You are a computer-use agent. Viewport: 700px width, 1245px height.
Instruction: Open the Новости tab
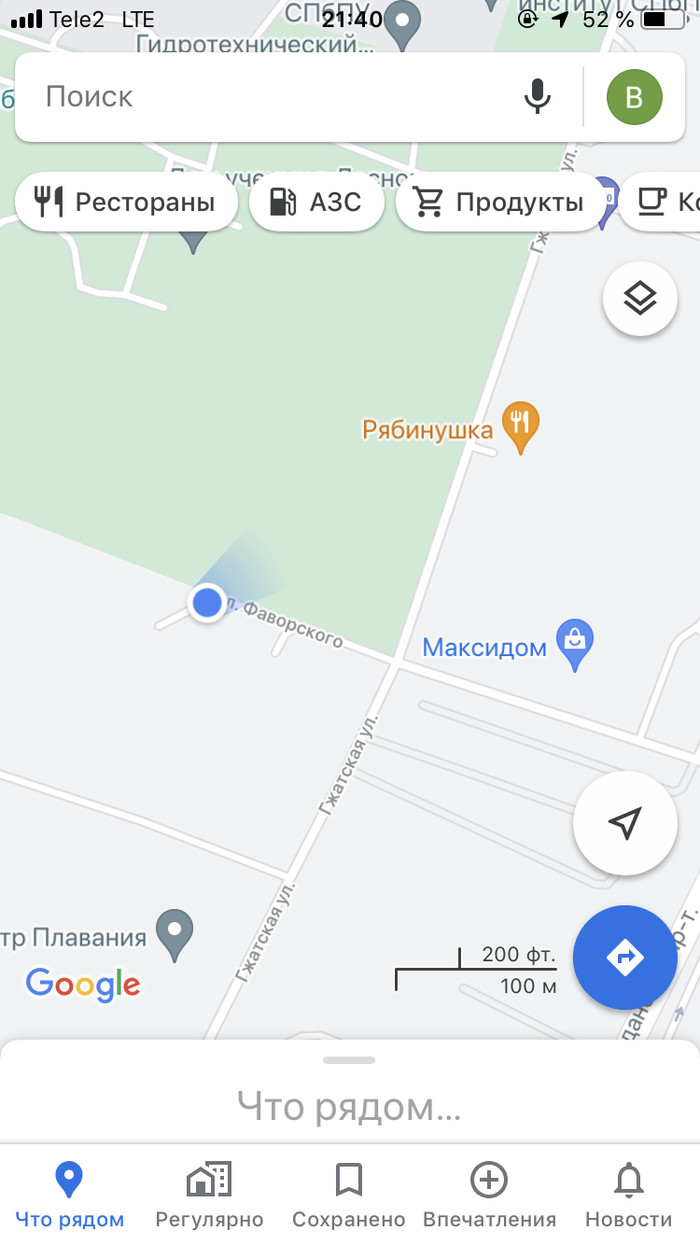pyautogui.click(x=628, y=1195)
